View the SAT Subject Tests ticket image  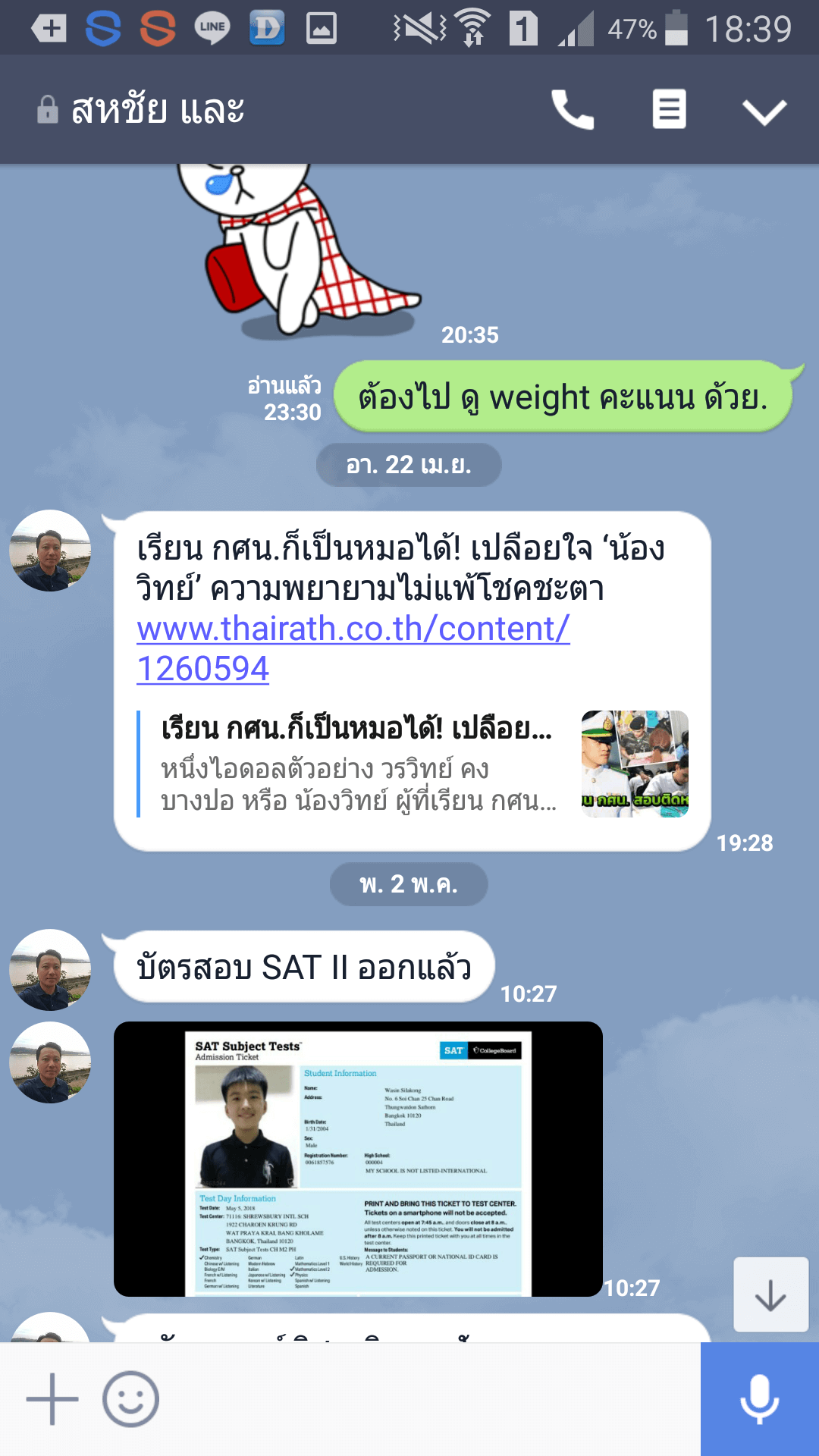click(x=358, y=1159)
